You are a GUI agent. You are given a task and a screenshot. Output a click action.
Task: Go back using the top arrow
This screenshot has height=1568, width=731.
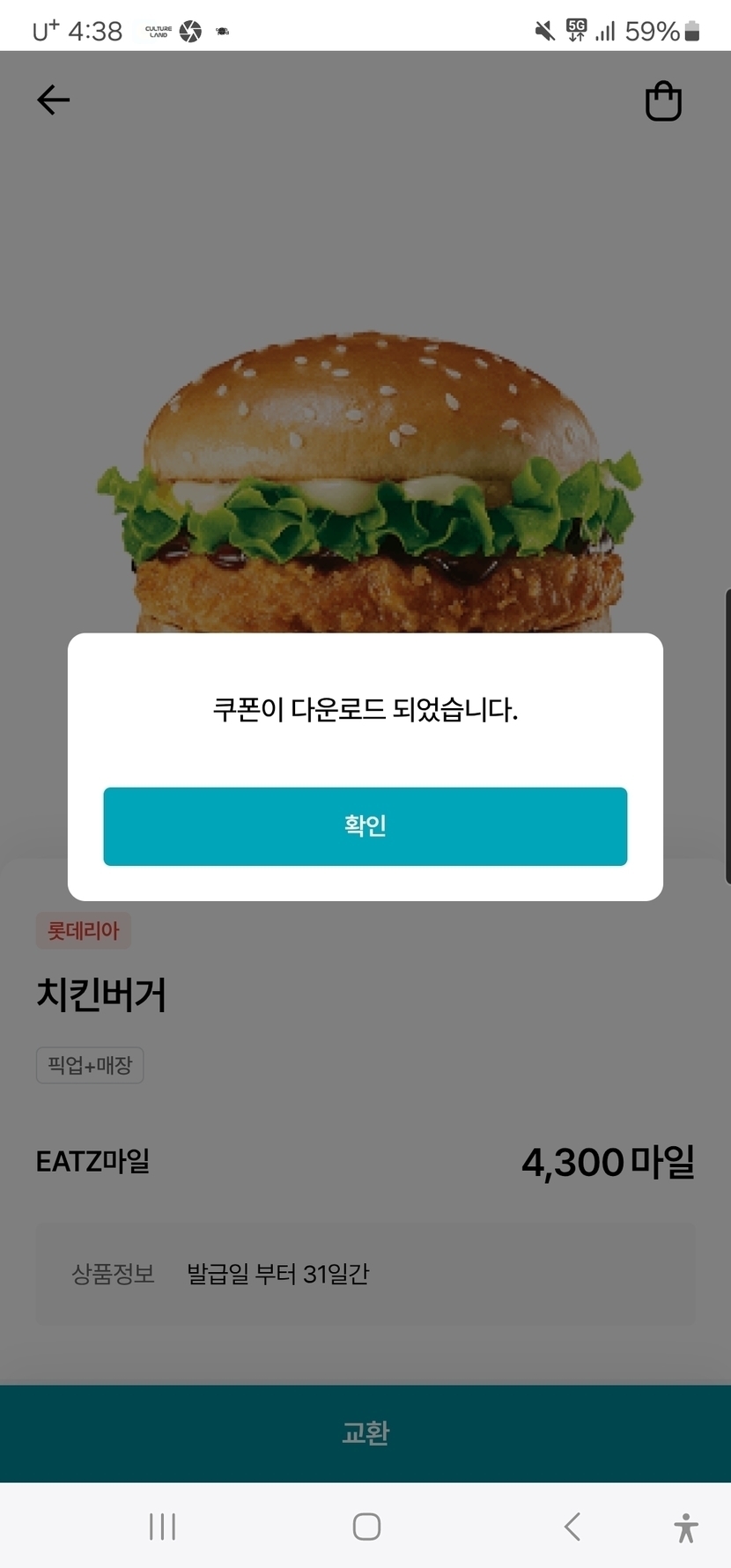click(x=53, y=100)
